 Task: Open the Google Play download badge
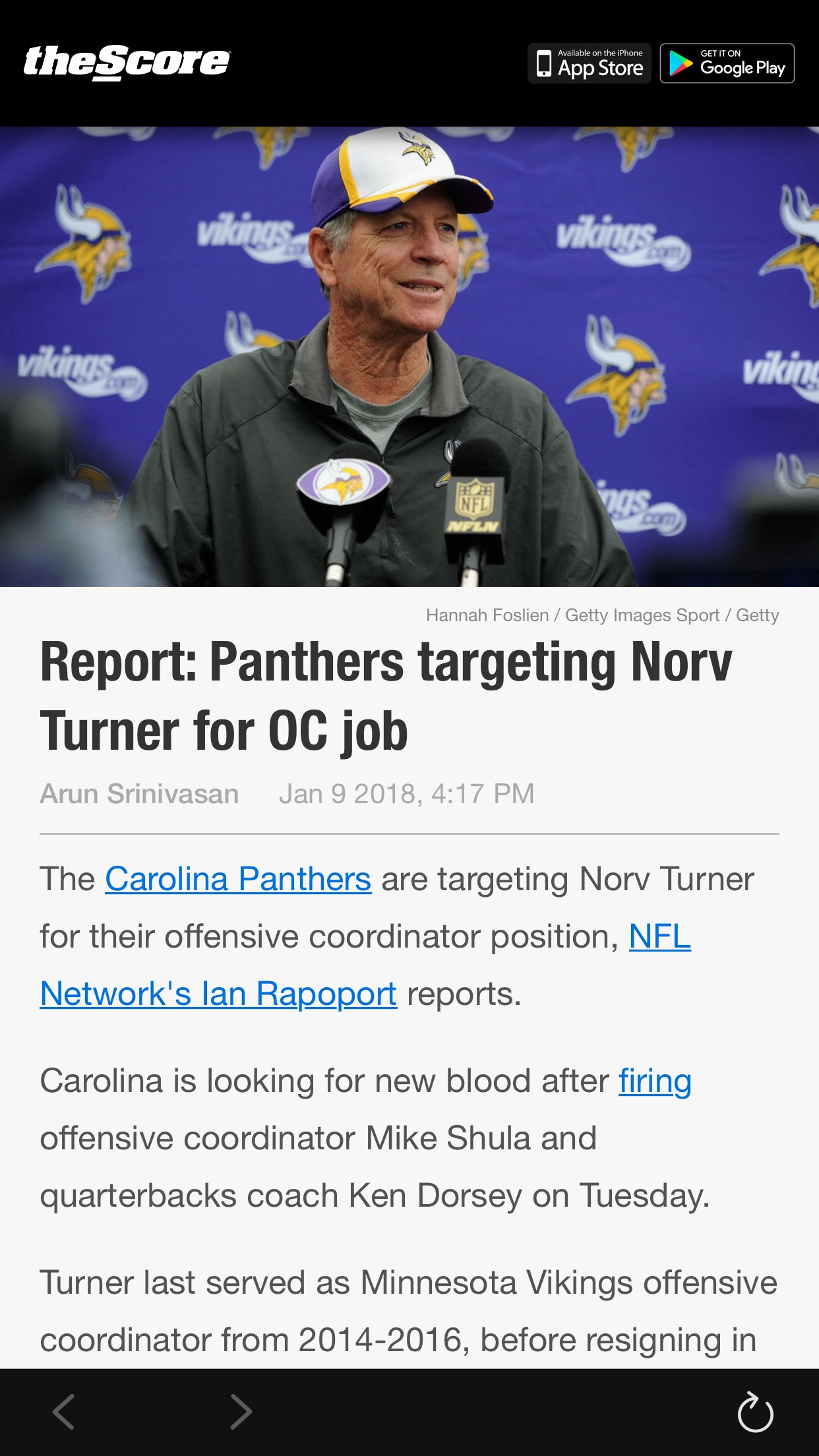pos(727,63)
